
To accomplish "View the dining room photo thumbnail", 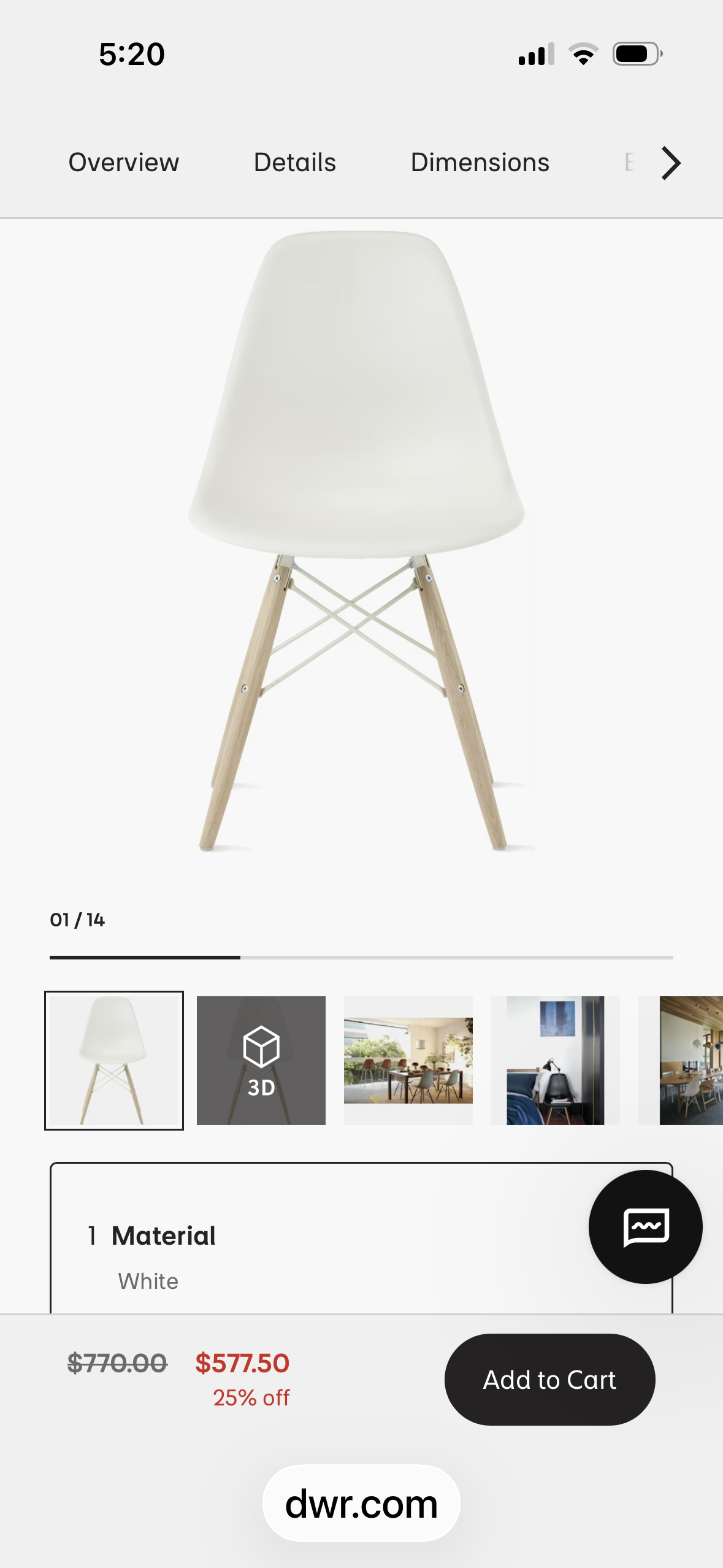I will click(408, 1060).
